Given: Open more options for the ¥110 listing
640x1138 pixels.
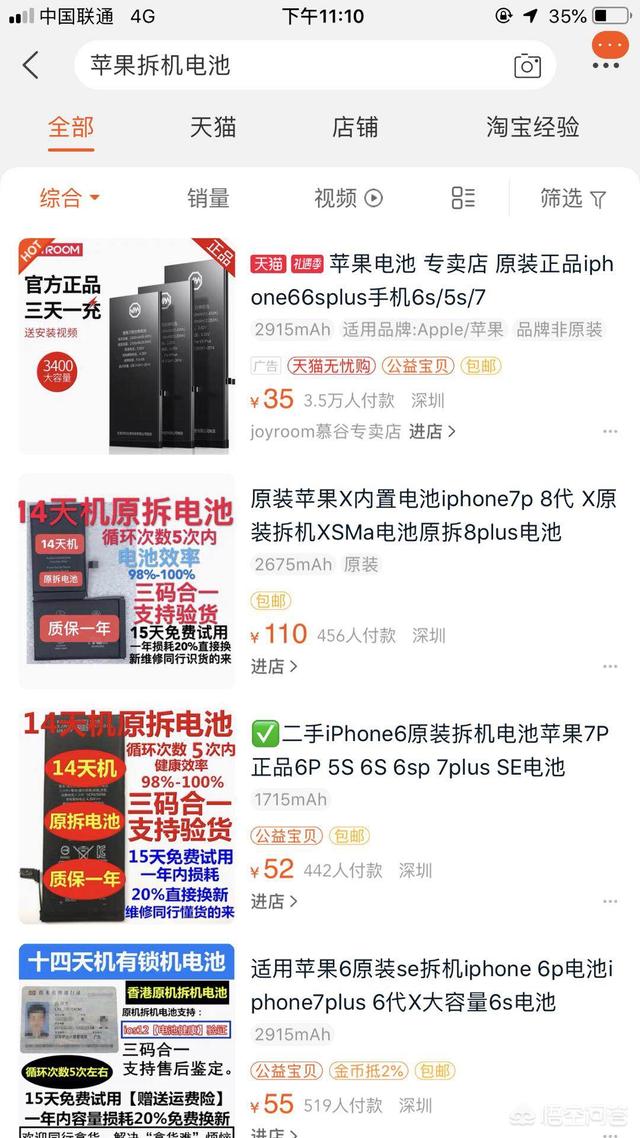Looking at the screenshot, I should click(x=610, y=666).
